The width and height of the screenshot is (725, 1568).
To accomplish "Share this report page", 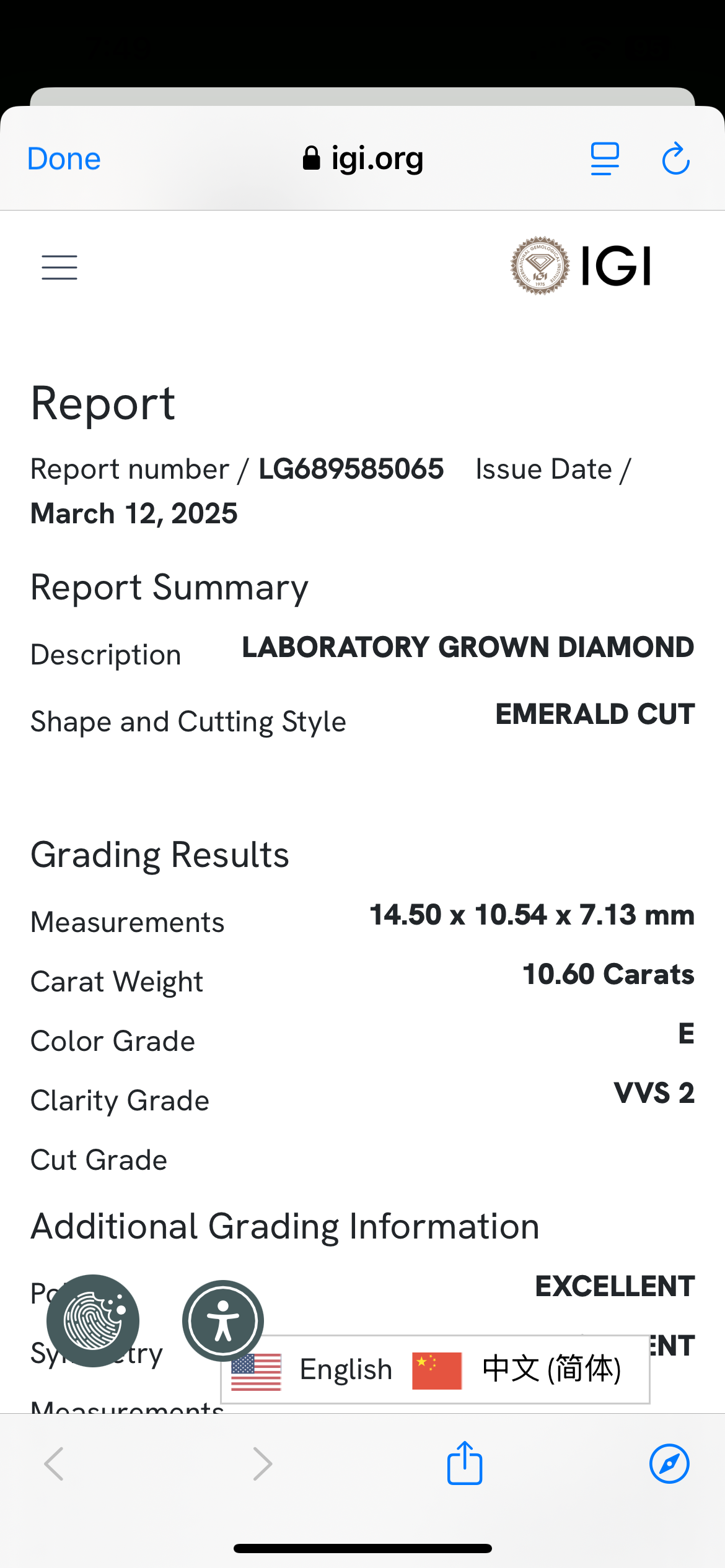I will (465, 1464).
